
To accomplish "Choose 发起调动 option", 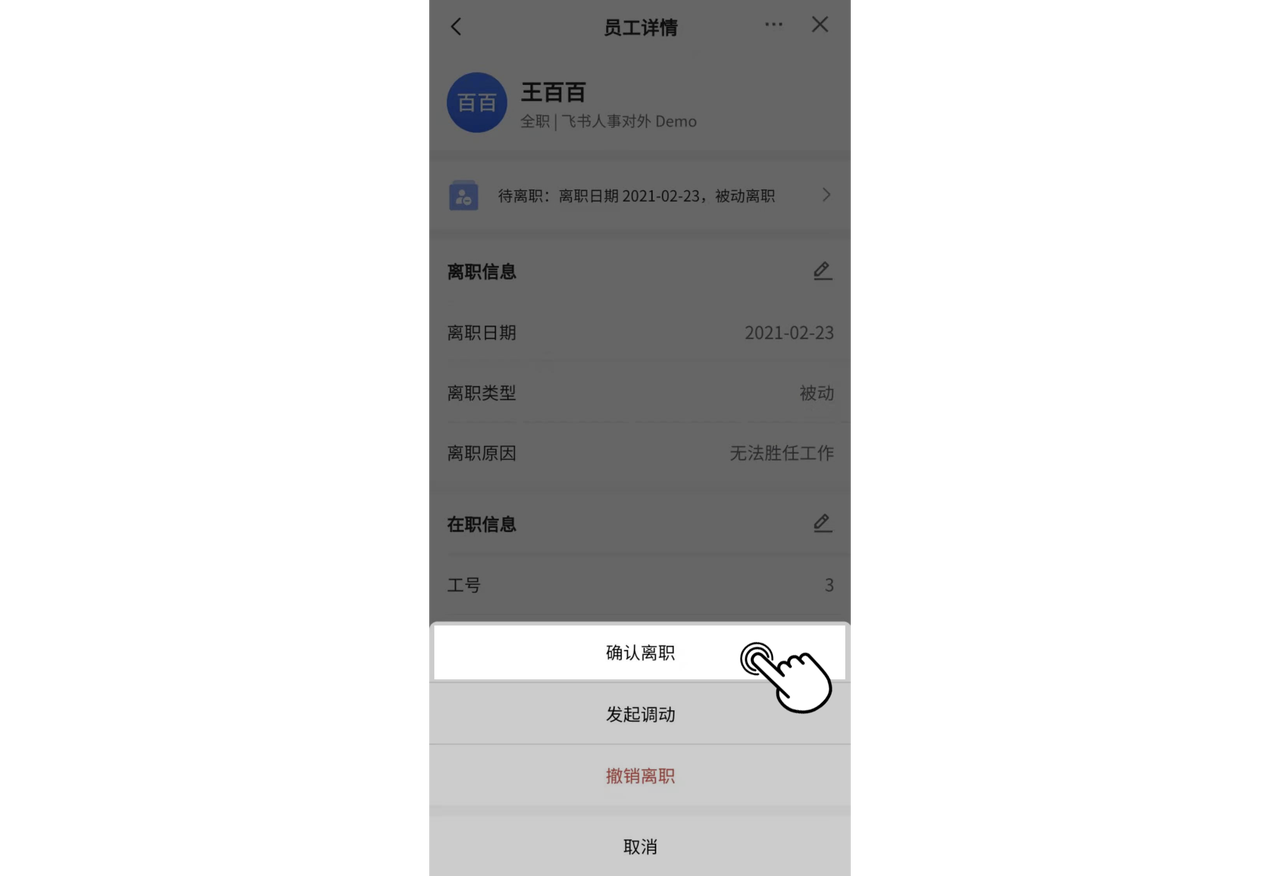I will click(640, 714).
